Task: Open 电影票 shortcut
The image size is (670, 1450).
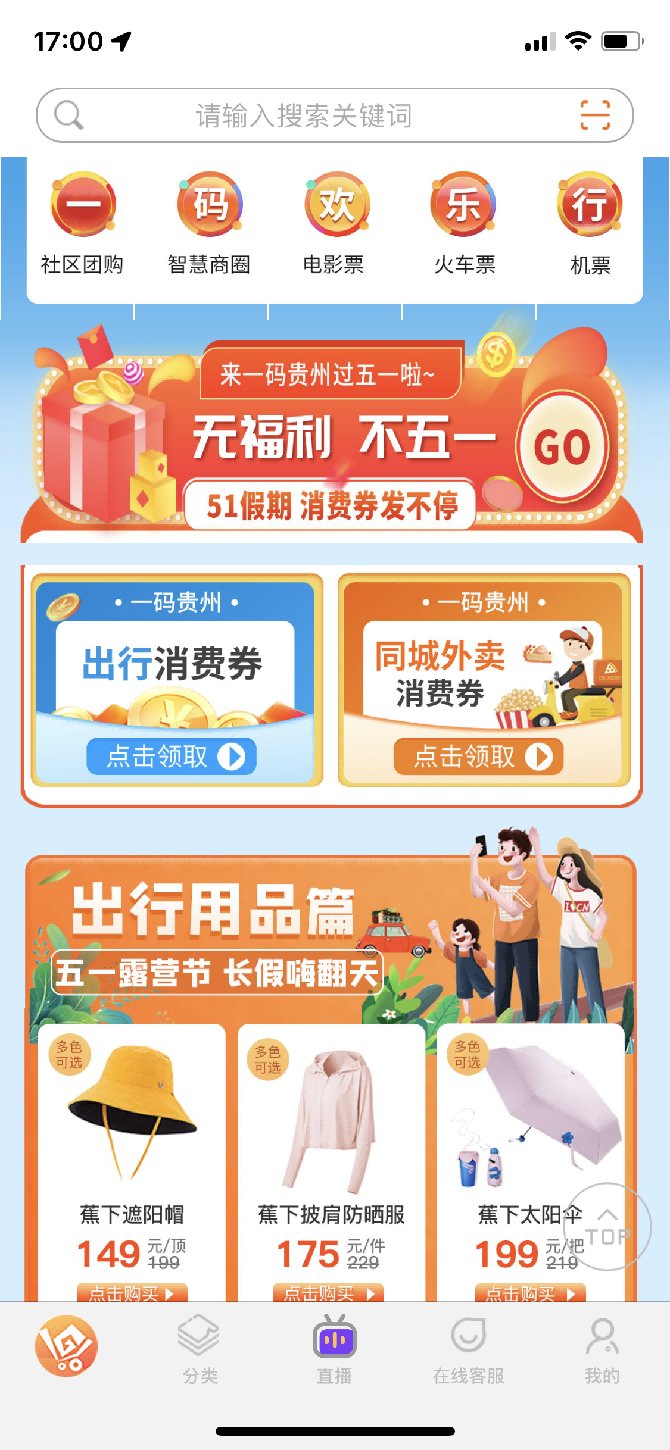Action: point(335,224)
